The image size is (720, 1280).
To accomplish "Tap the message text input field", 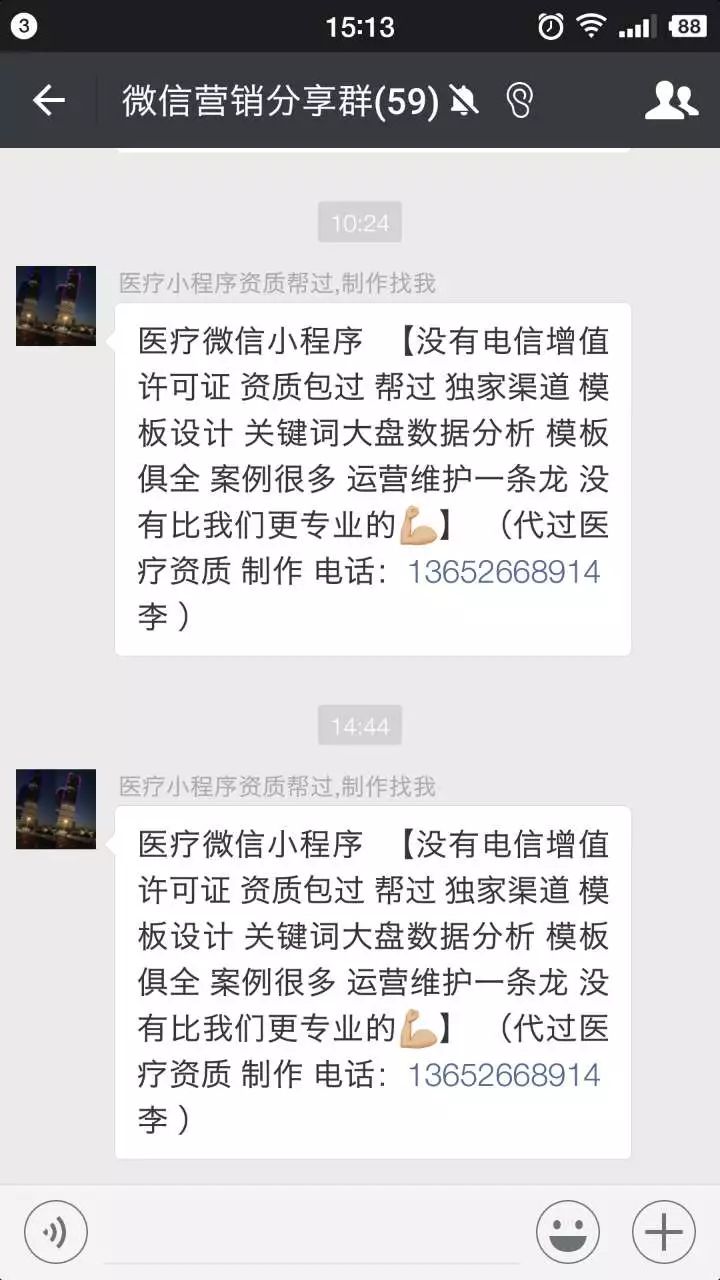I will (312, 1232).
